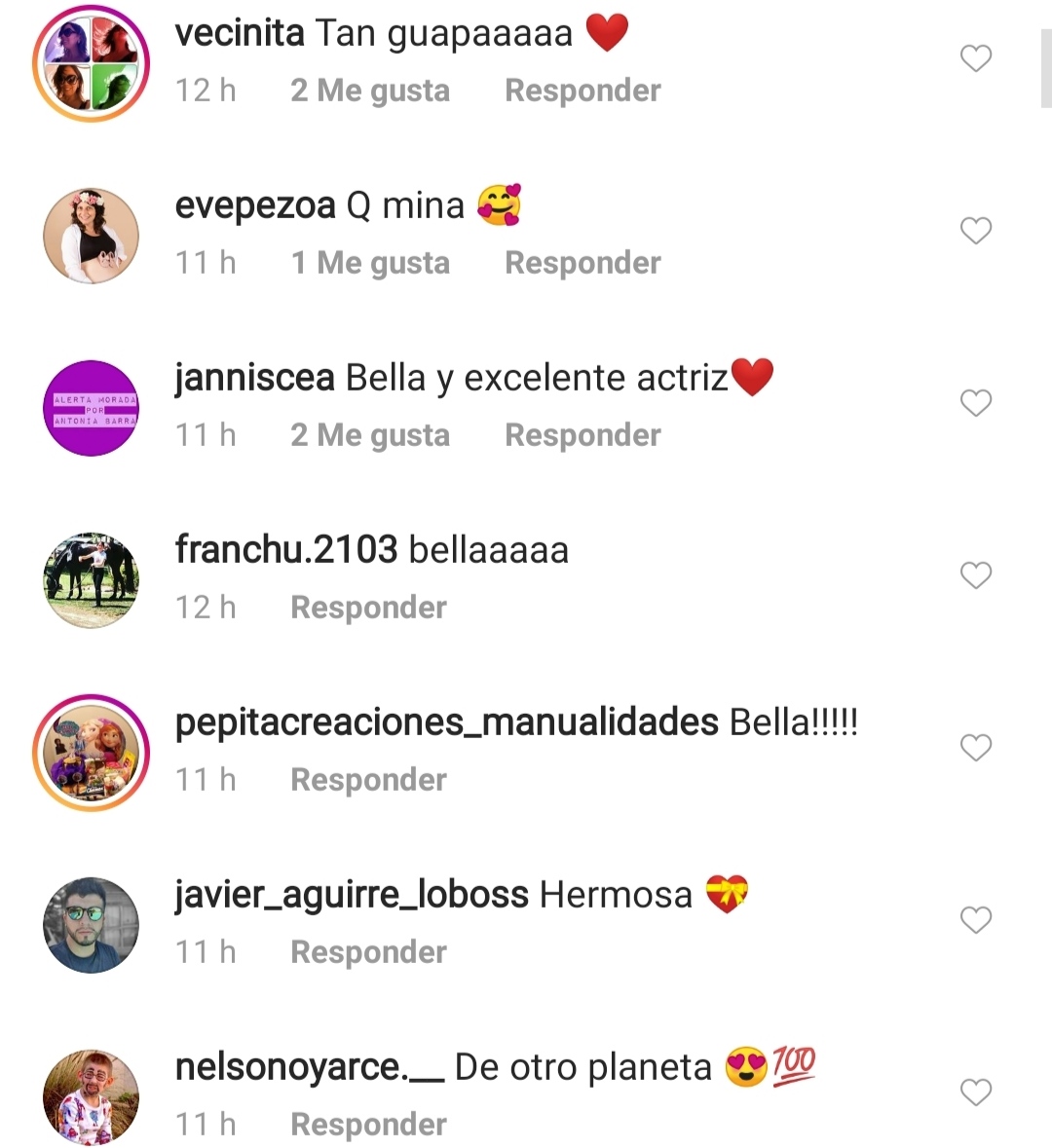See who liked vecinita's comment
Viewport: 1052px width, 1148px height.
[x=370, y=91]
